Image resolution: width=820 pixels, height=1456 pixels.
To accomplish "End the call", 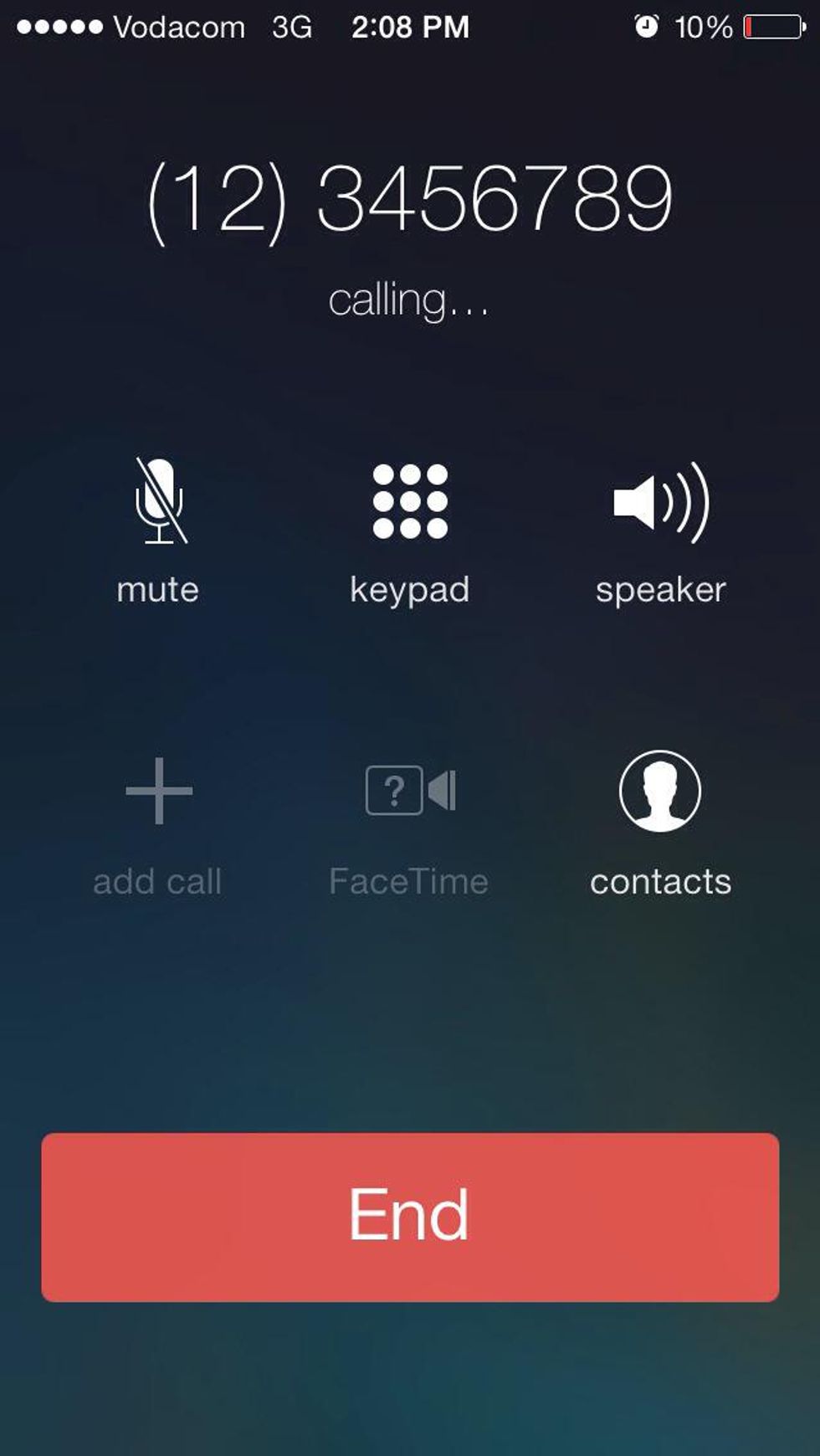I will click(410, 1217).
